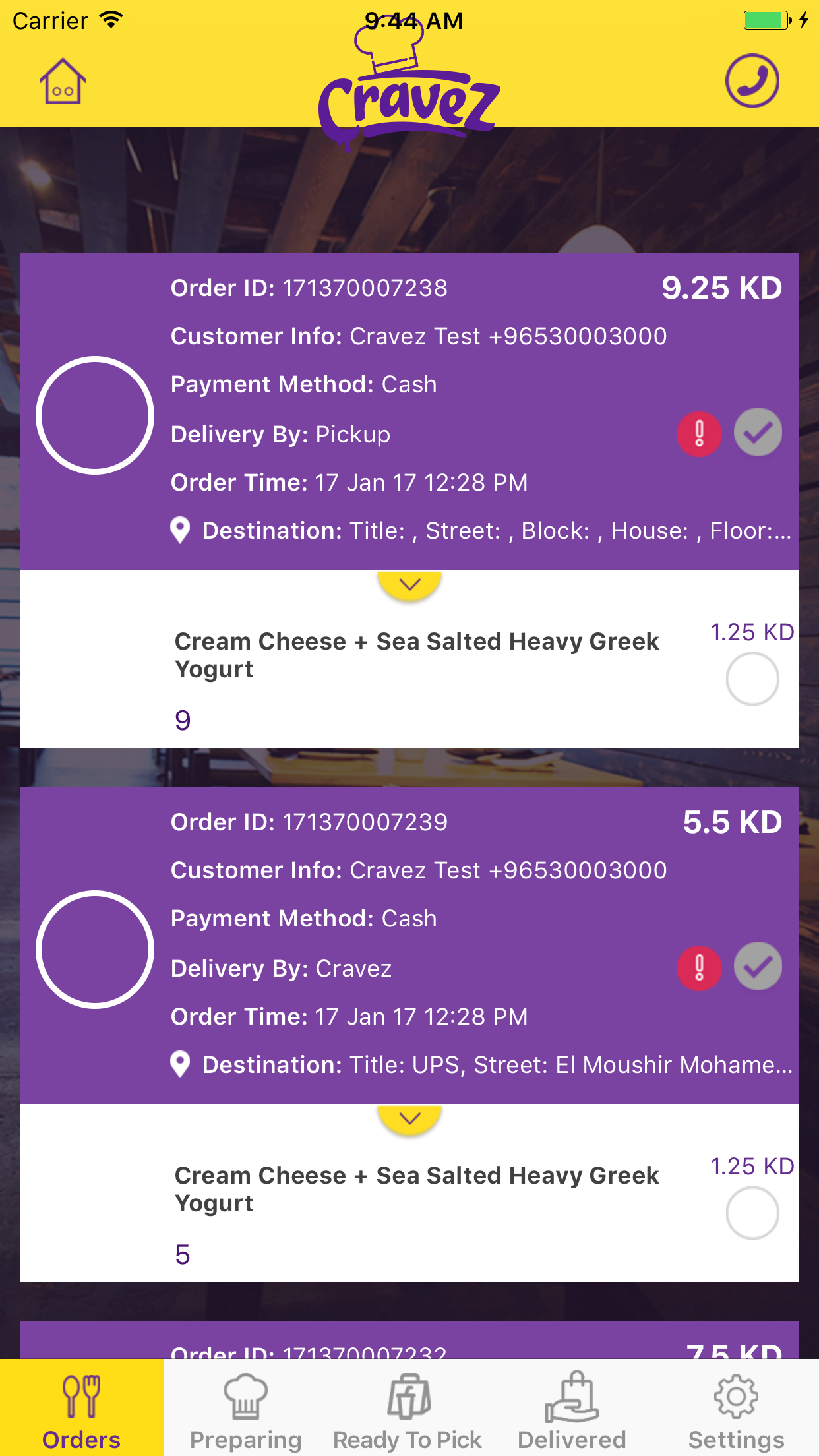Toggle the circle selector on order 171370007238
This screenshot has width=819, height=1456.
click(96, 415)
